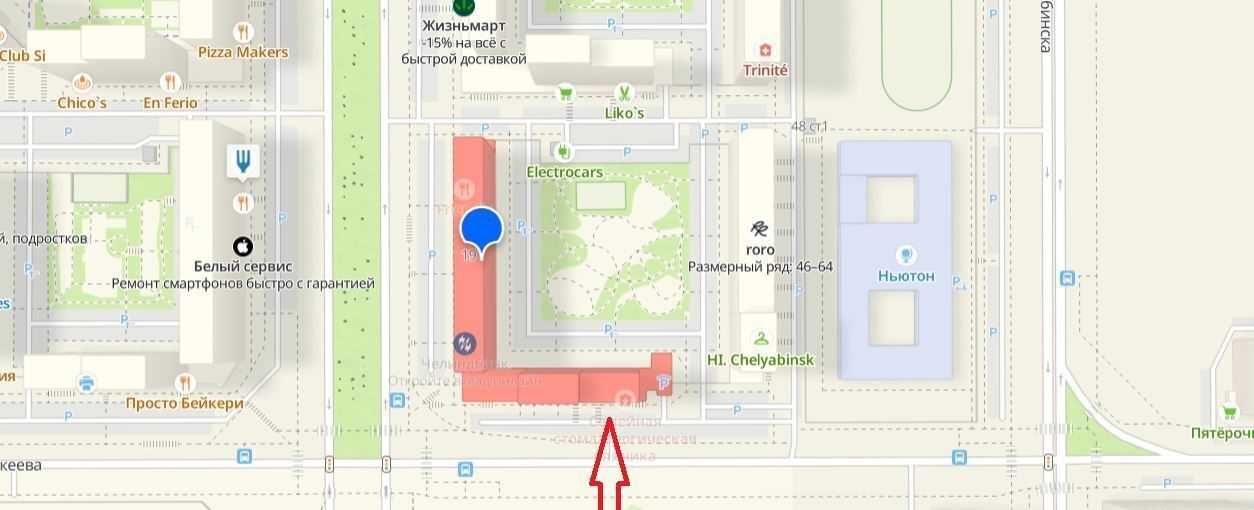1254x510 pixels.
Task: Select the Pizza Makers restaurant marker
Action: [x=241, y=33]
